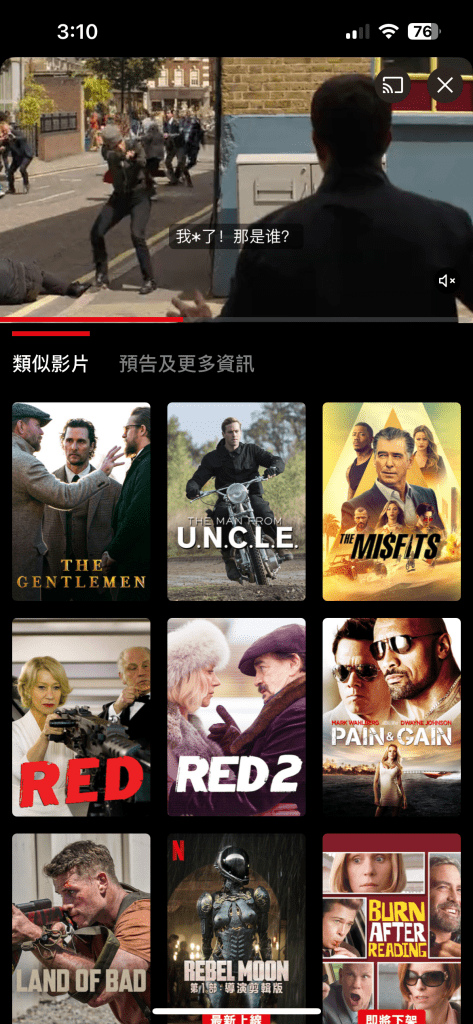Open the RED movie poster
The height and width of the screenshot is (1024, 473).
pyautogui.click(x=81, y=717)
